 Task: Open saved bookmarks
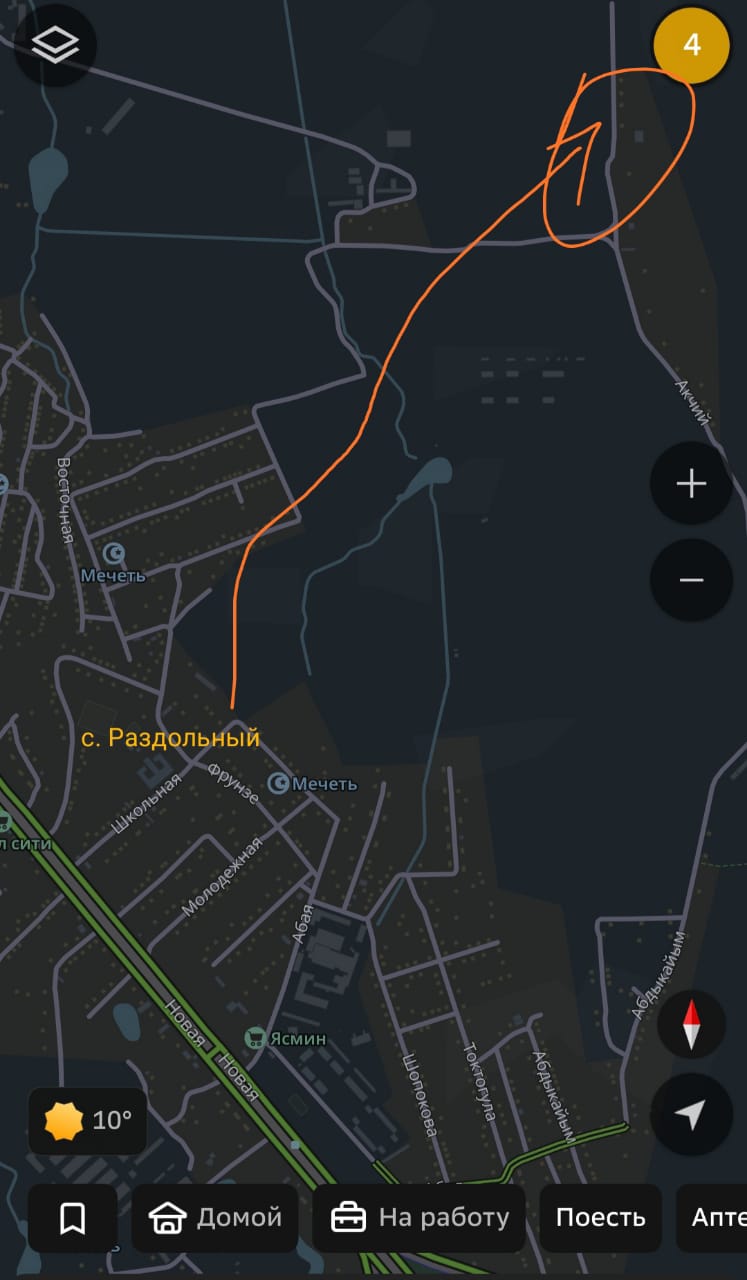(72, 1218)
